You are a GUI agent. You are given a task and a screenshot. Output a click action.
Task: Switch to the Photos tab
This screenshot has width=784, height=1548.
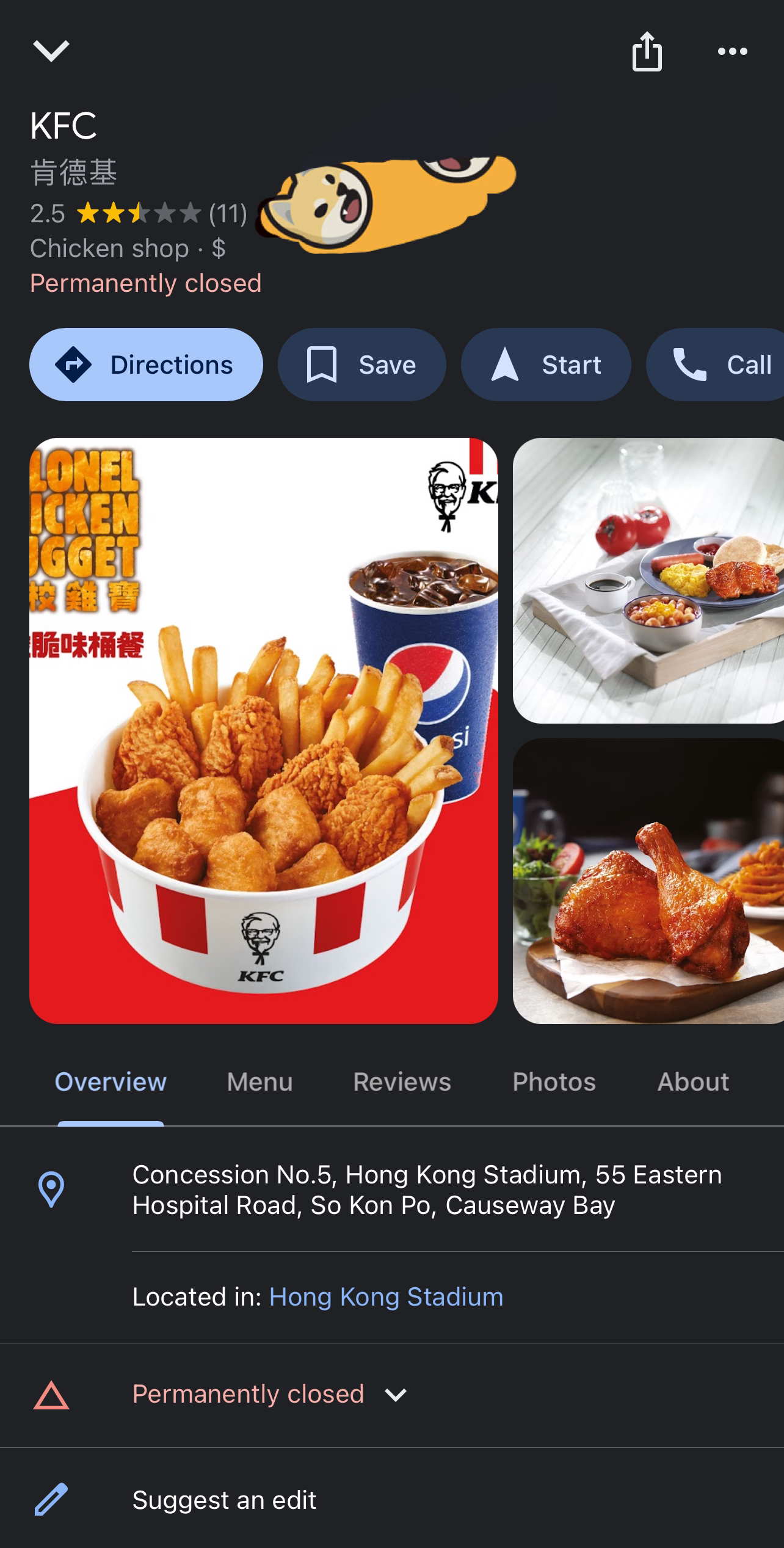point(554,1082)
